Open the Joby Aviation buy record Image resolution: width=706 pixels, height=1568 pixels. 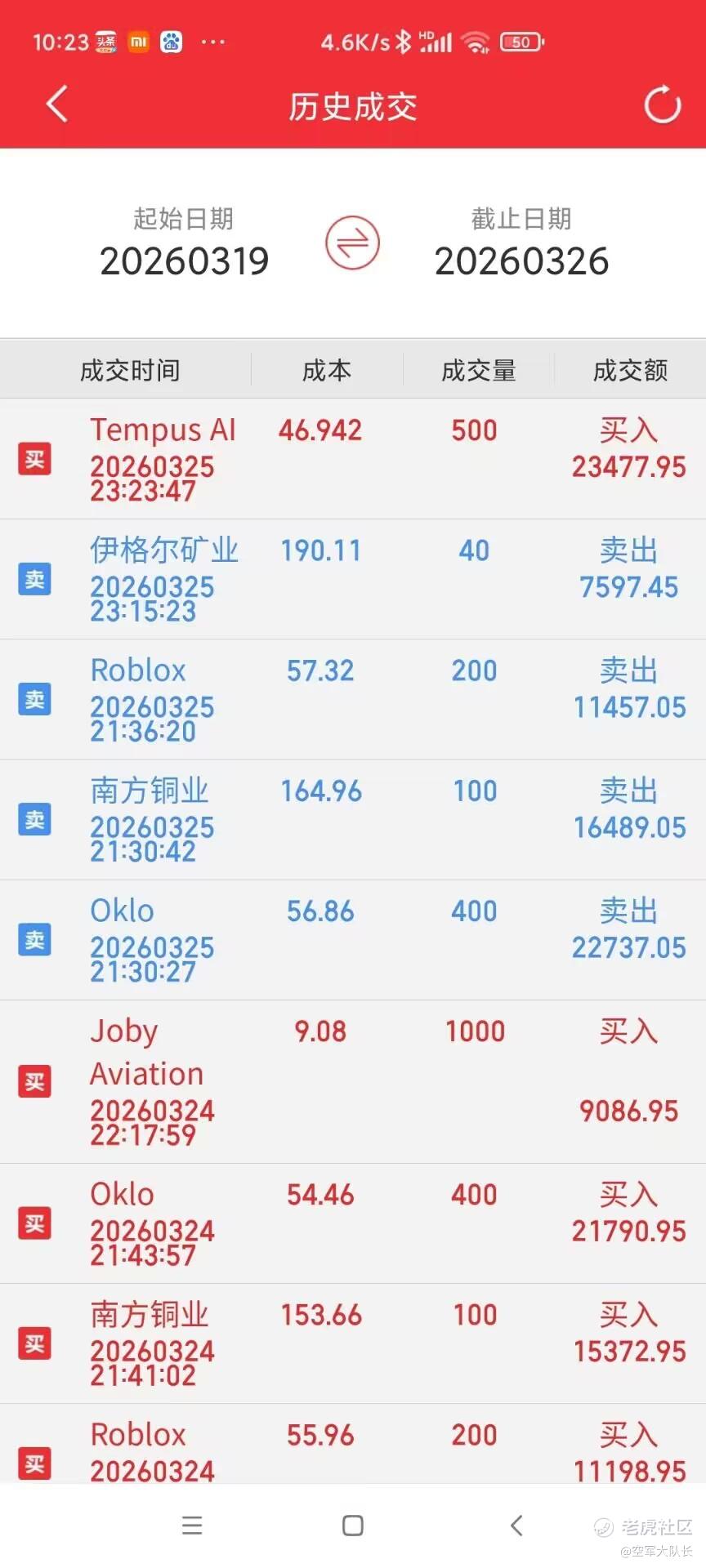pyautogui.click(x=353, y=1080)
